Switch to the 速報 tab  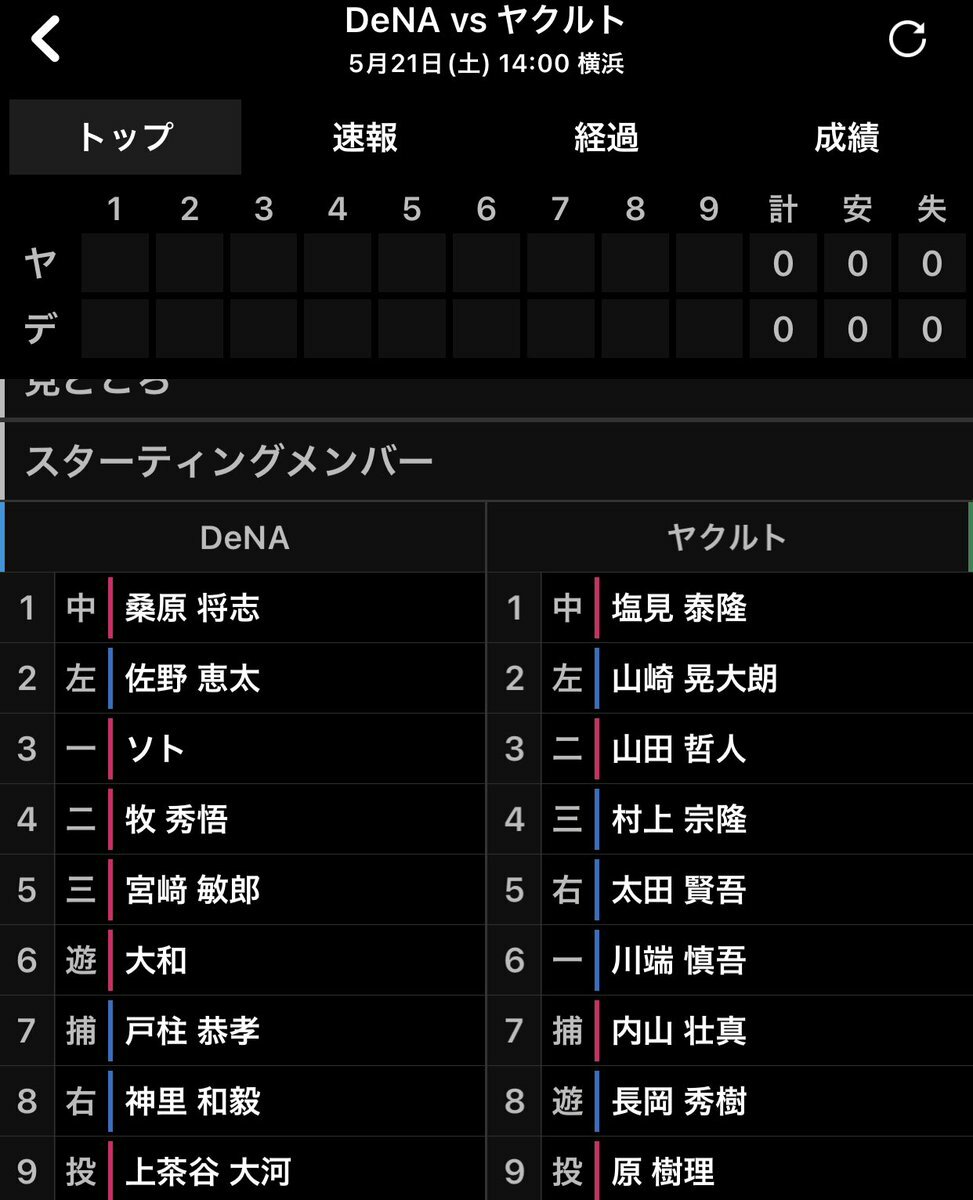(365, 137)
